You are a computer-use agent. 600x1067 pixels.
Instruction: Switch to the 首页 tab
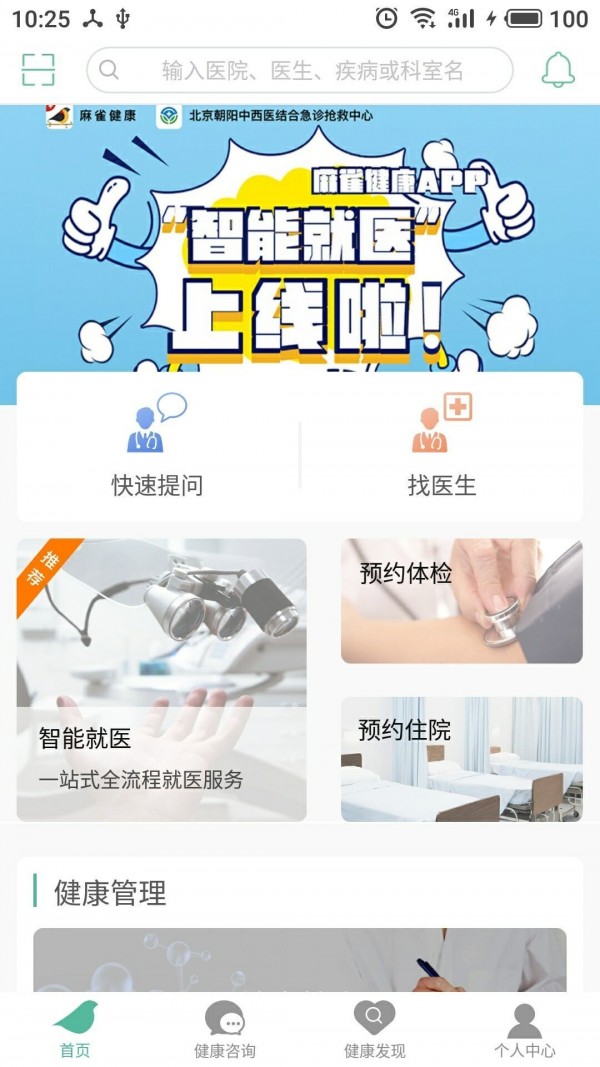click(x=75, y=1030)
